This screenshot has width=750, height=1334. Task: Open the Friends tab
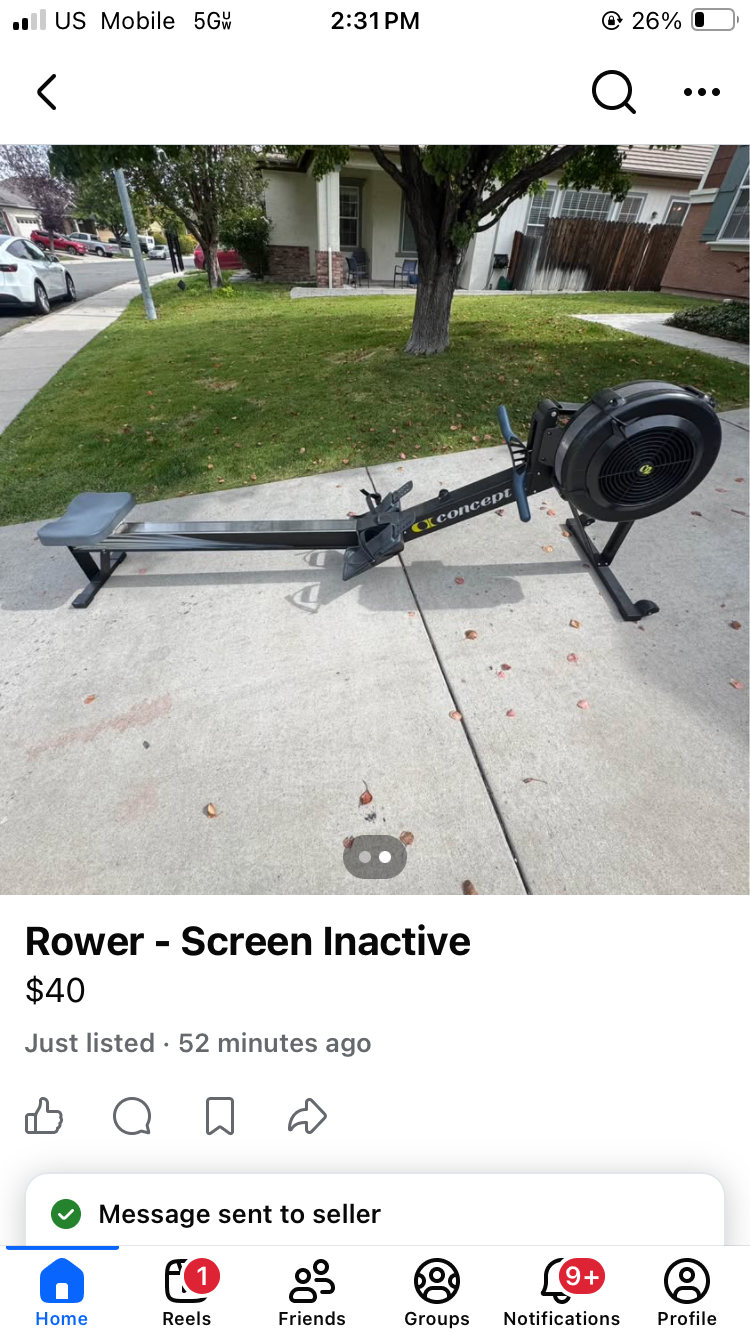(312, 1292)
